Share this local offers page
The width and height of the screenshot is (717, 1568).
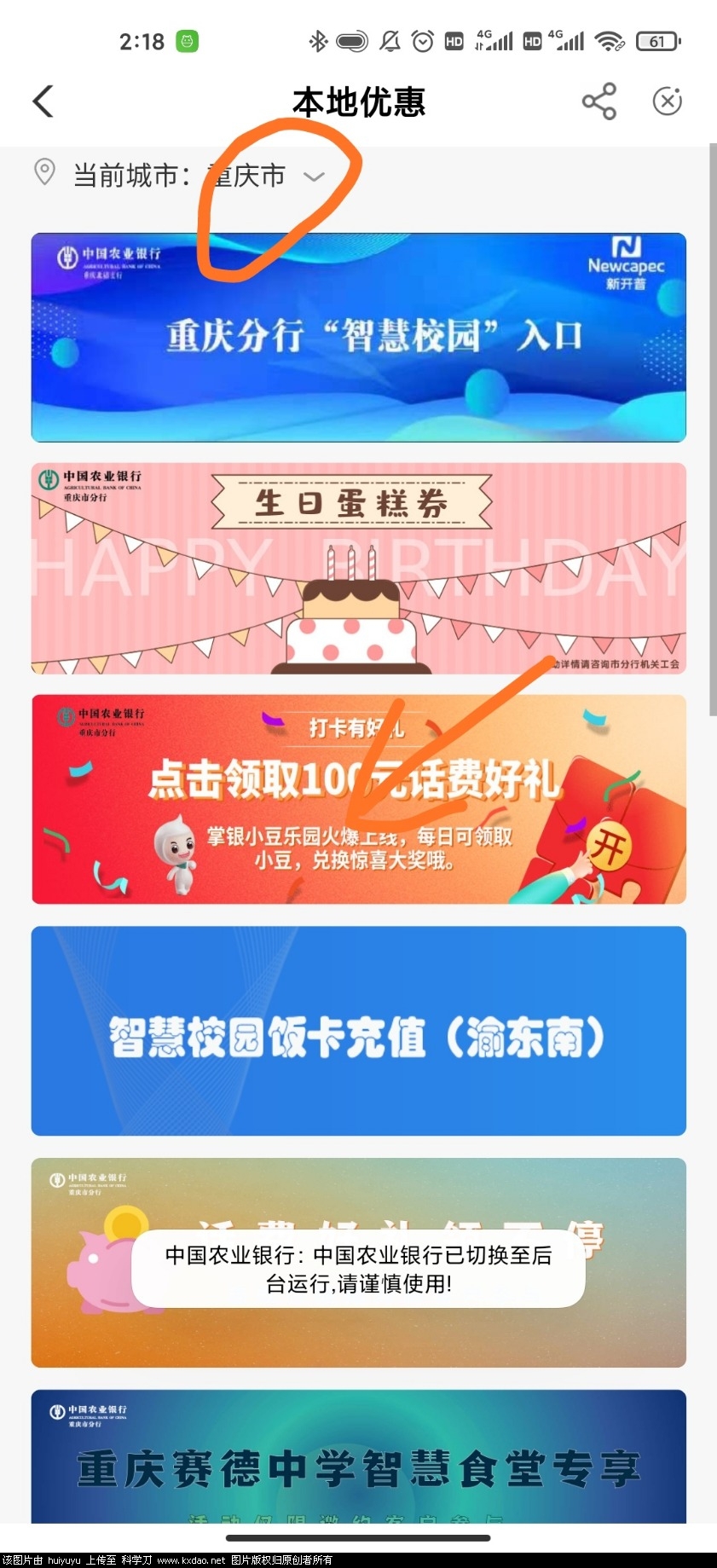pyautogui.click(x=598, y=101)
